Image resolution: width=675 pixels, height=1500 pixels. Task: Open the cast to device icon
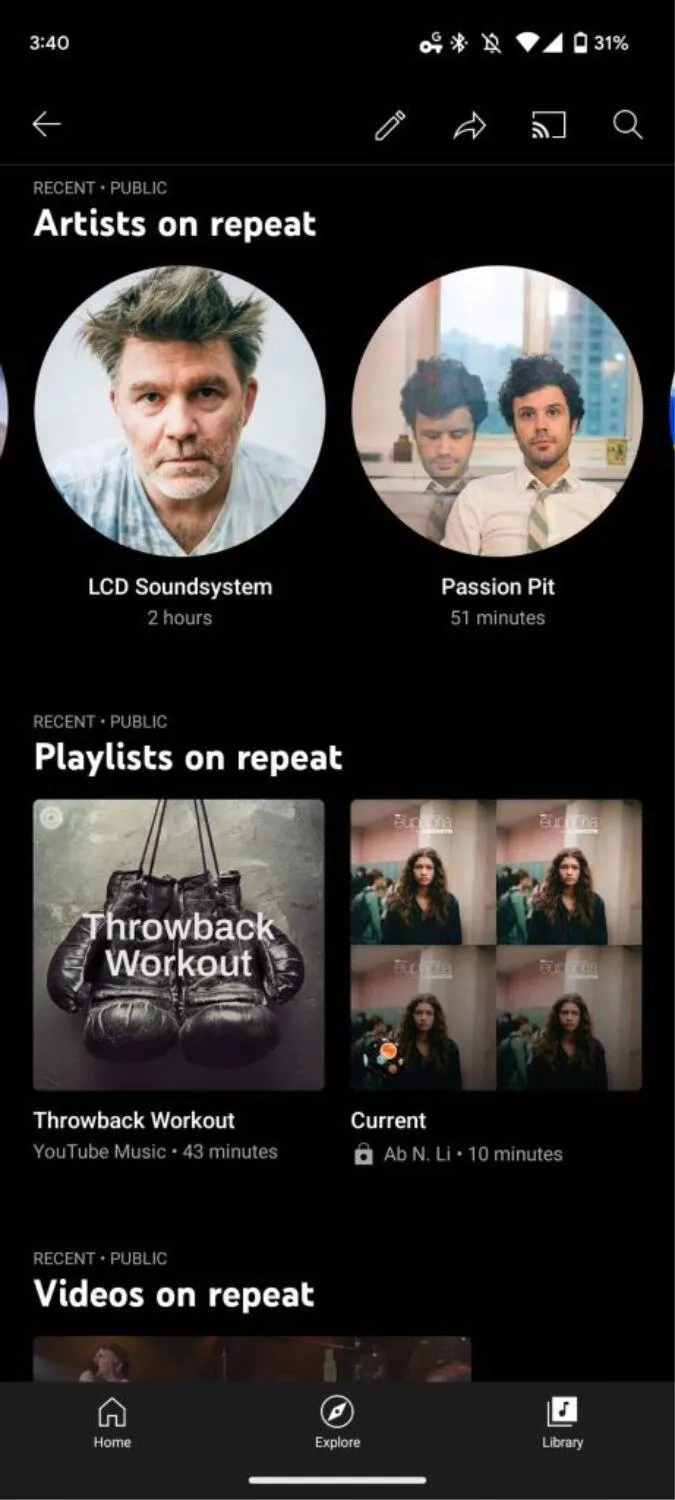[x=548, y=125]
